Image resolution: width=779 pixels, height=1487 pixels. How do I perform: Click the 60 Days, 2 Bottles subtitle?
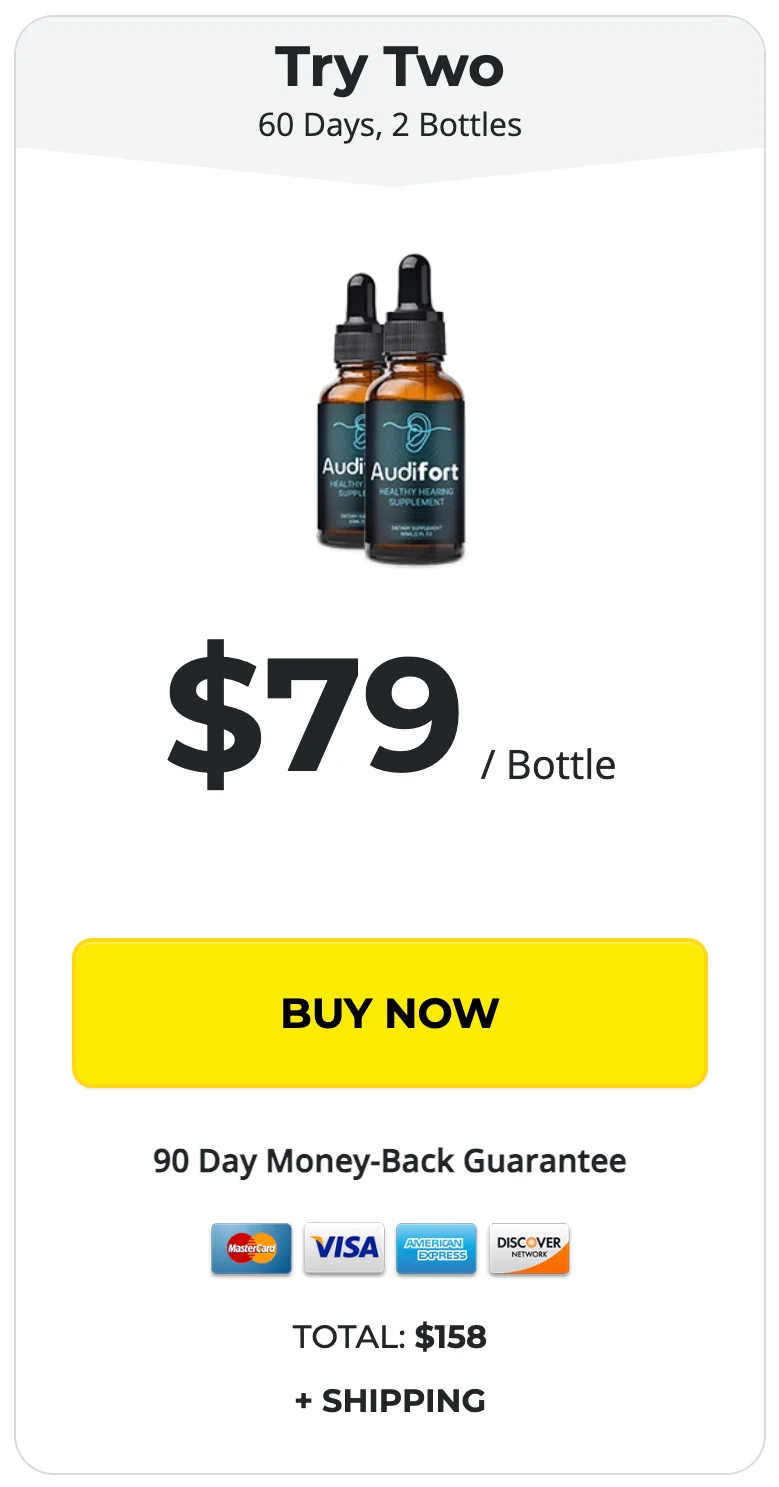click(x=390, y=125)
